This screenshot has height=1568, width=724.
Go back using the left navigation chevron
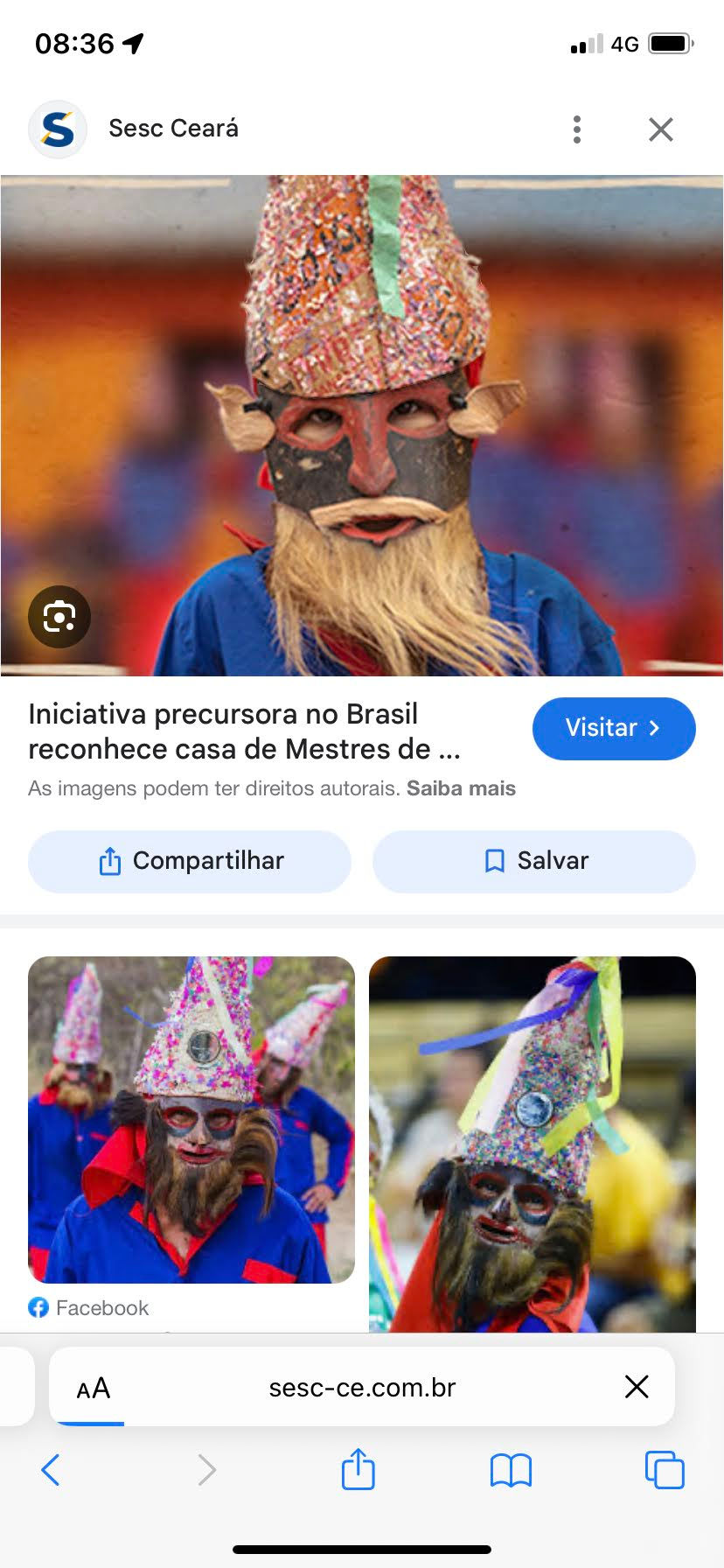(50, 1470)
